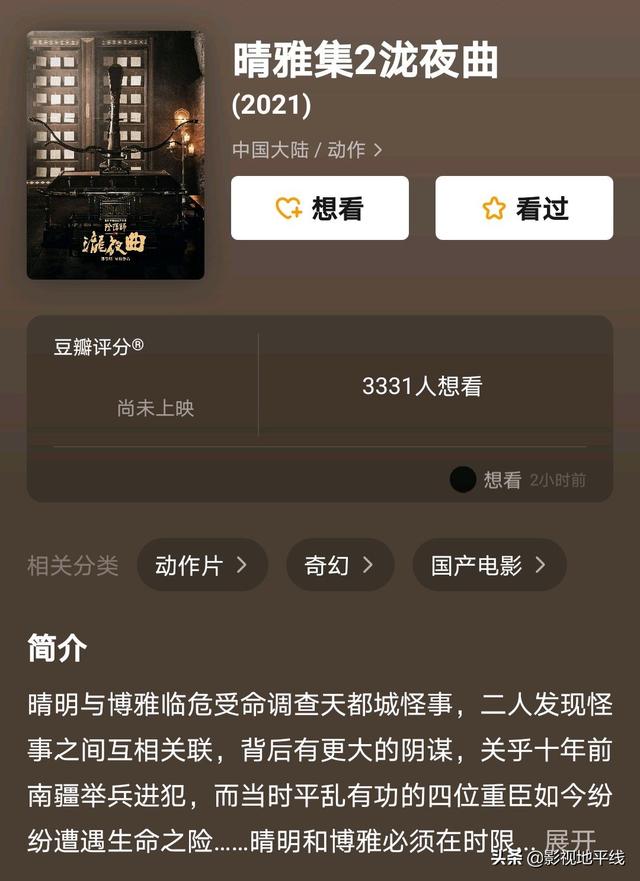
Task: Tap the 想看 want-to-watch button
Action: 320,208
